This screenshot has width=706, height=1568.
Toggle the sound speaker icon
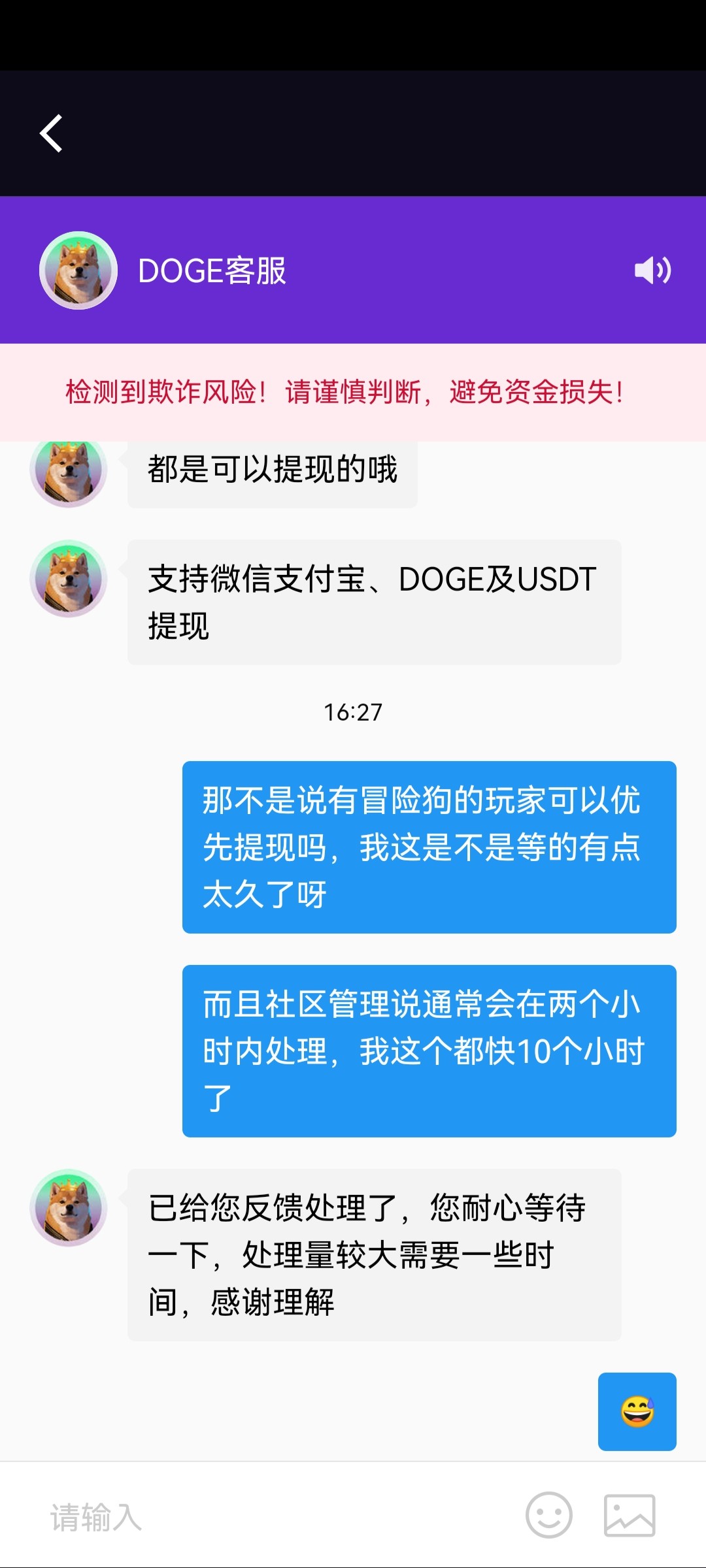click(652, 270)
